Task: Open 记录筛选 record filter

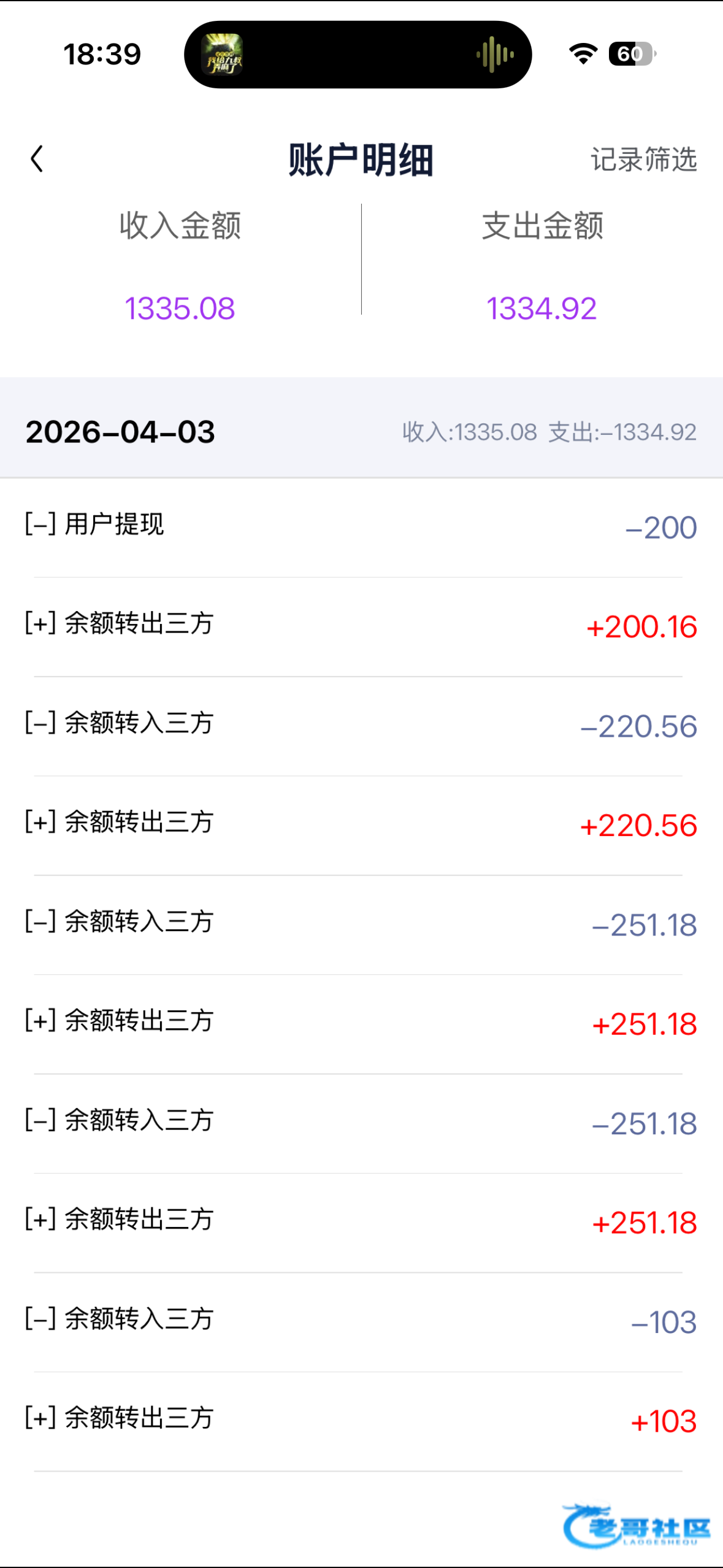Action: (x=643, y=159)
